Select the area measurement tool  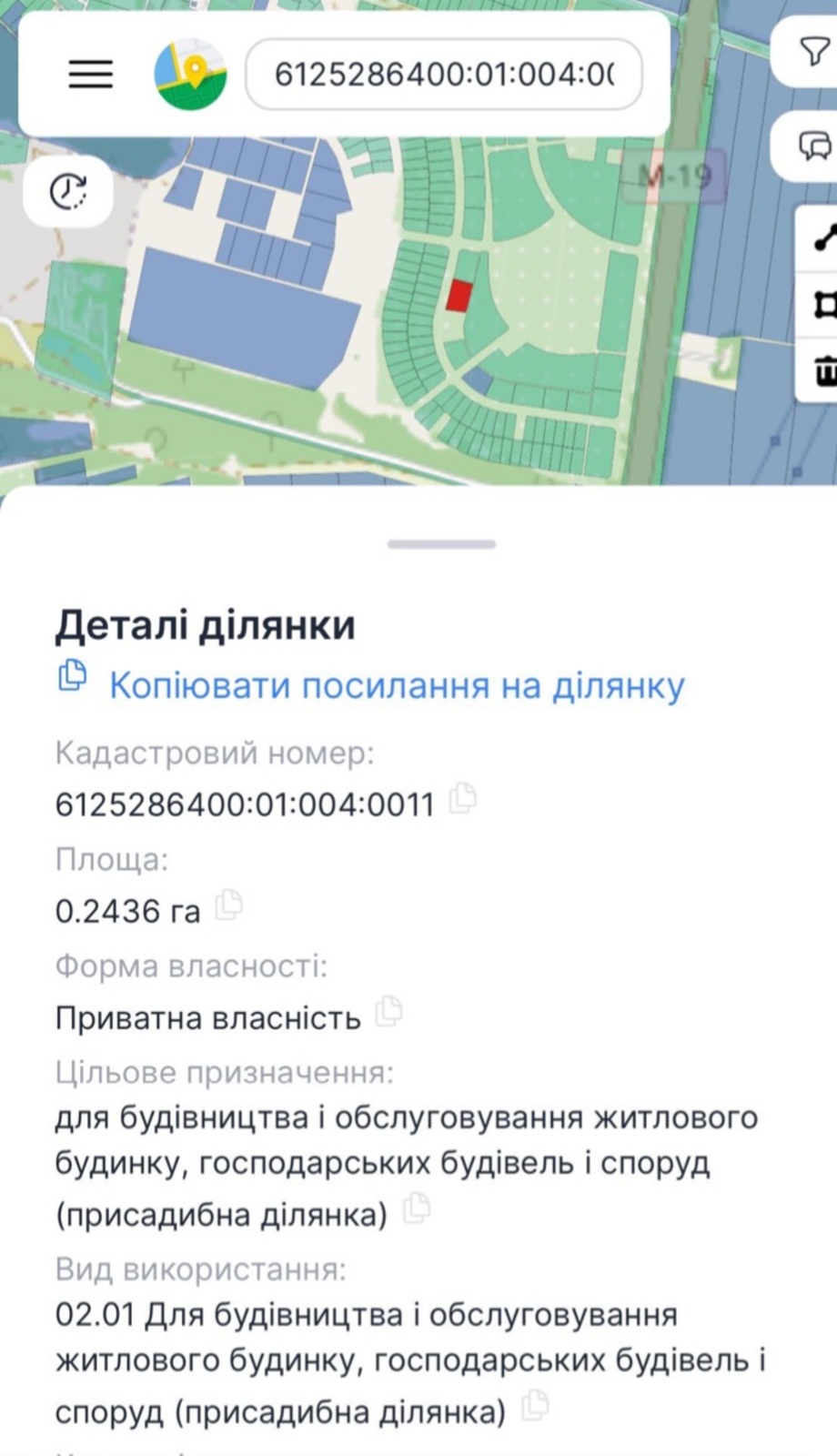823,305
